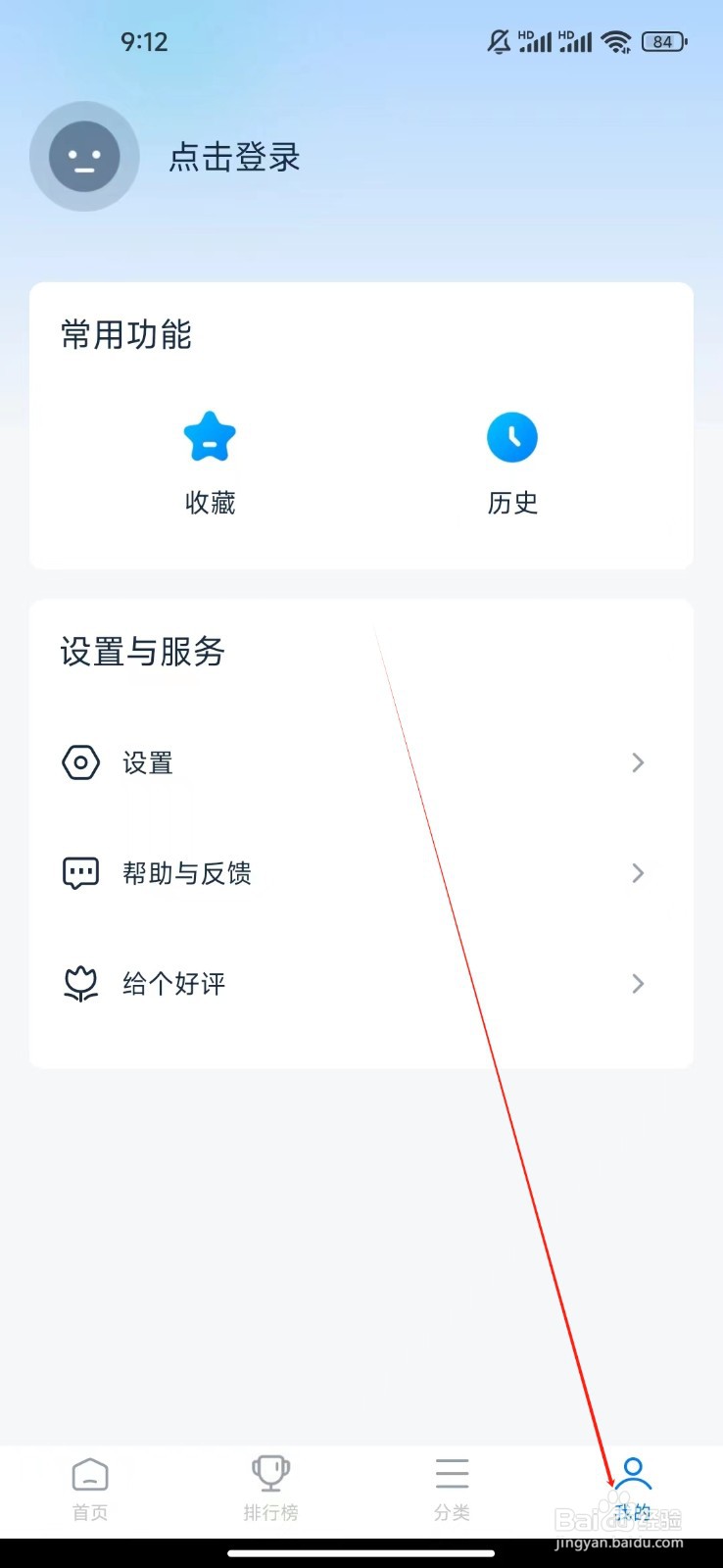Open 历史 via the clock icon
The width and height of the screenshot is (723, 1568).
click(511, 437)
